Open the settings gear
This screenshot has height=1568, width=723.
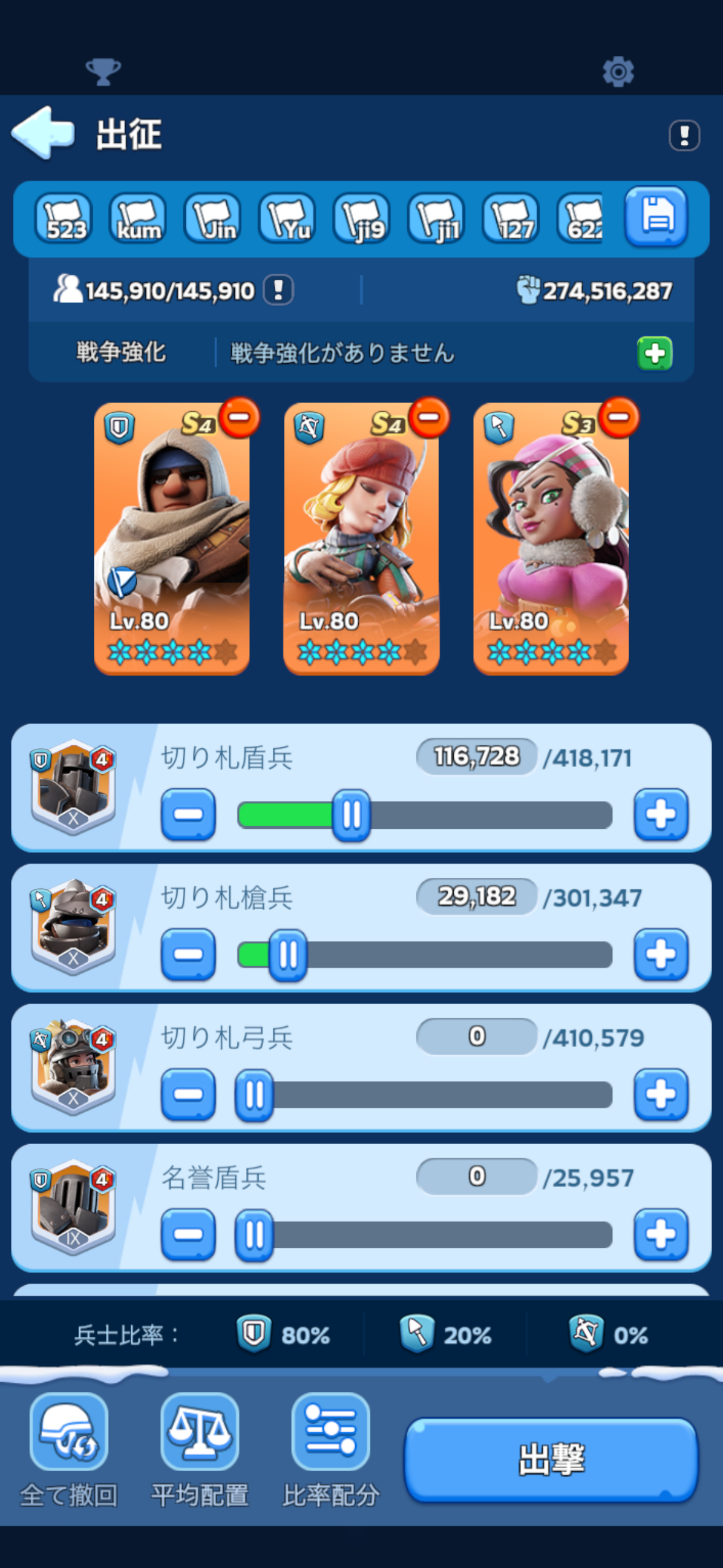point(618,72)
